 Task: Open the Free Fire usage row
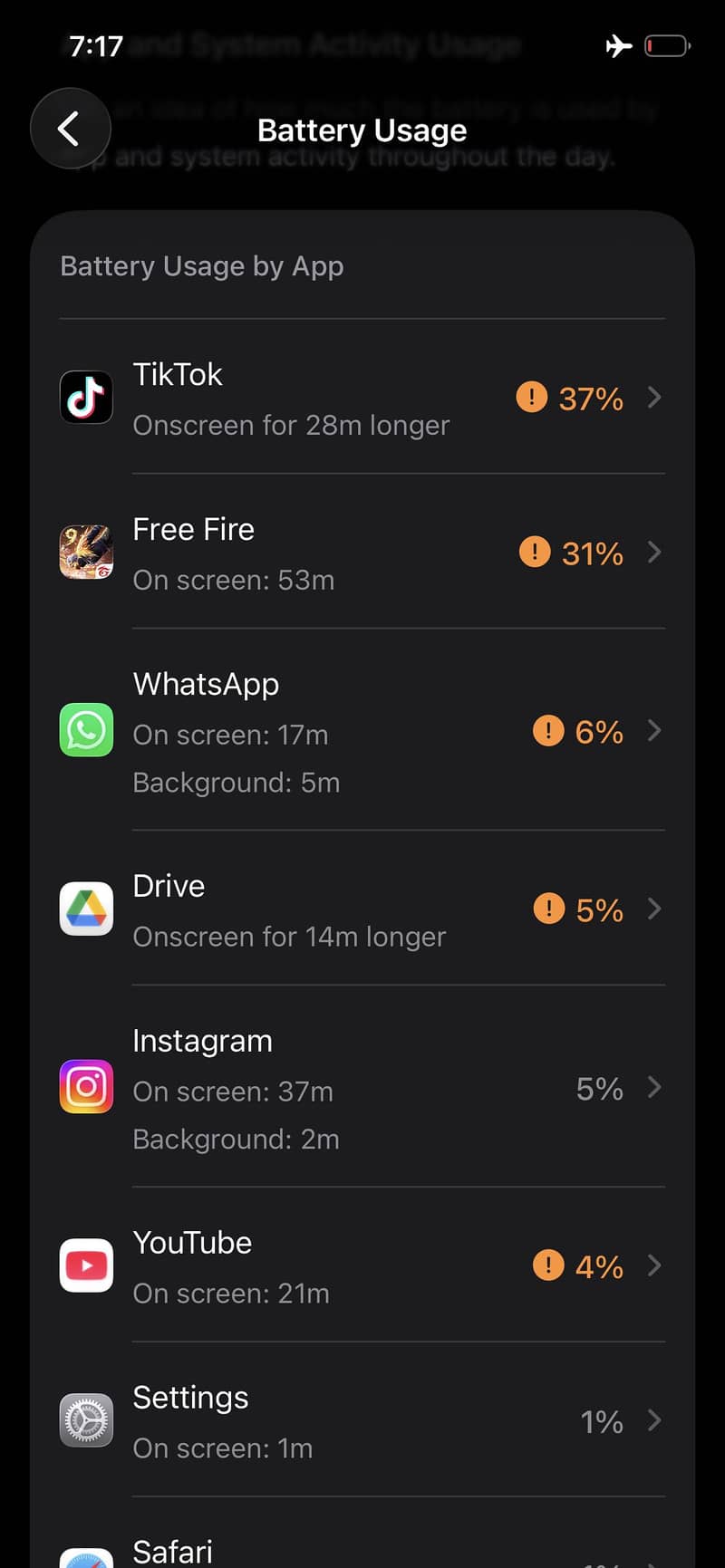point(362,552)
